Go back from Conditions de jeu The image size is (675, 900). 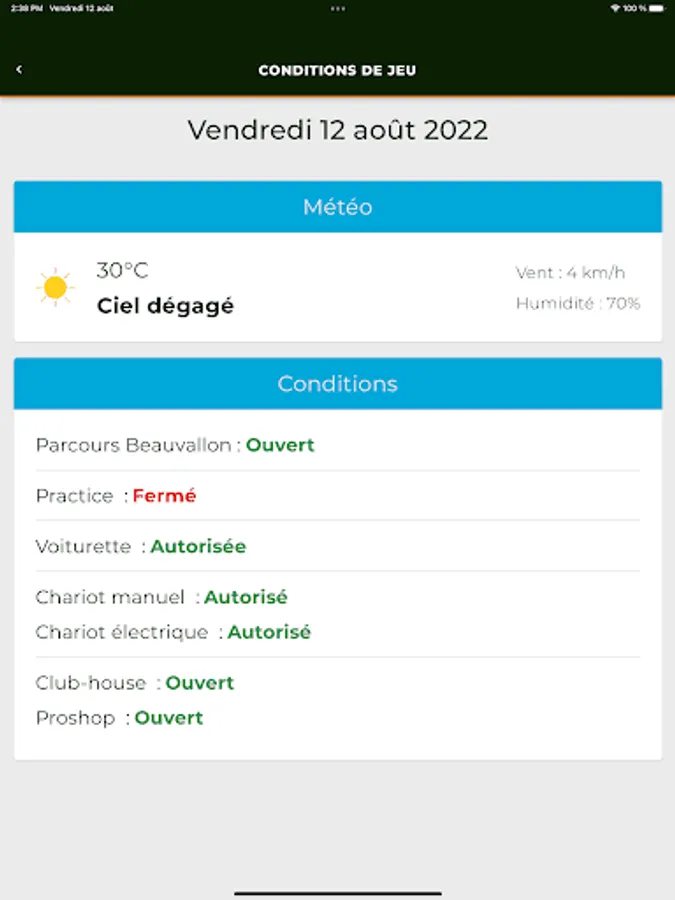pos(19,70)
